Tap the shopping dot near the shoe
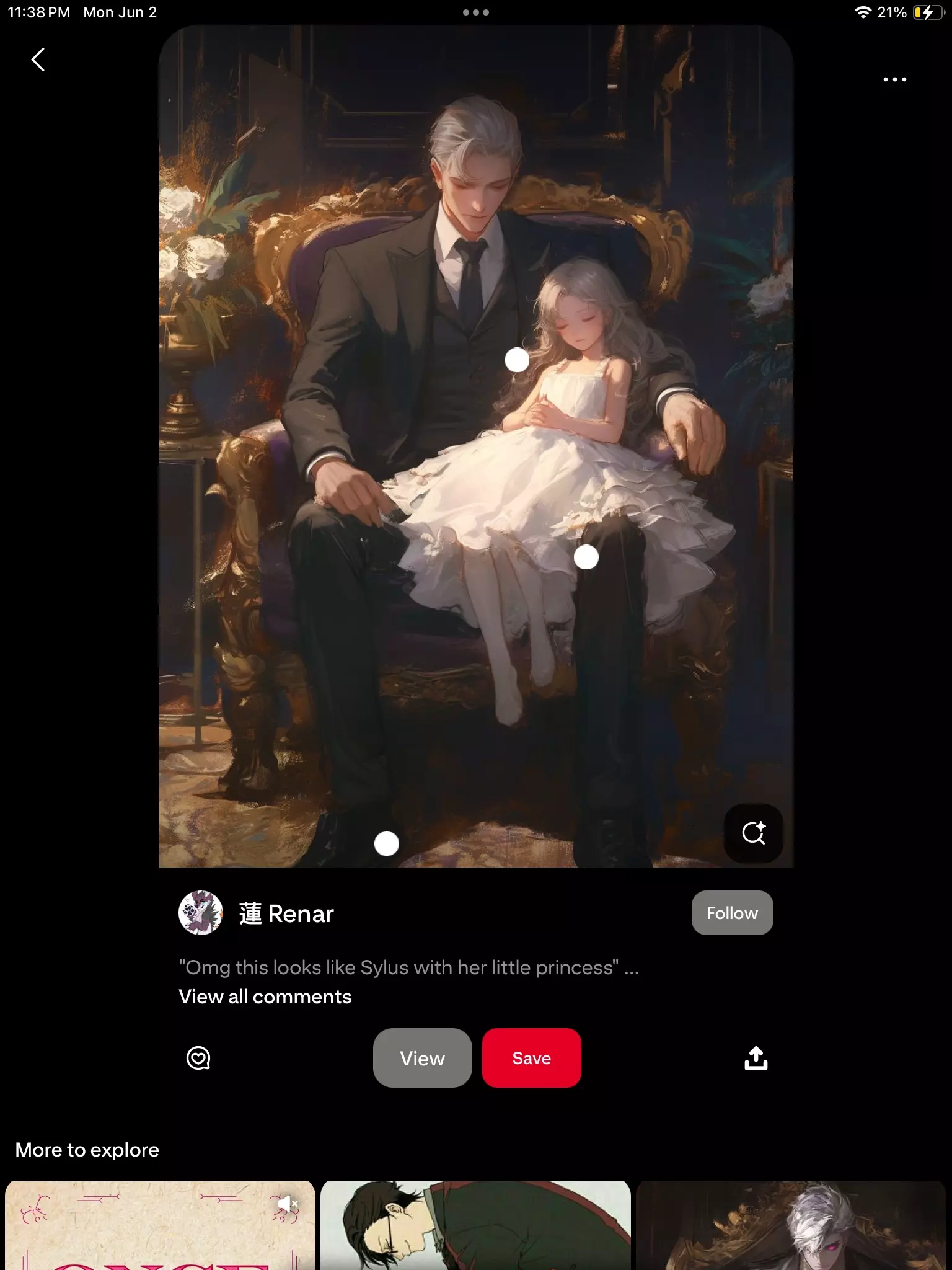952x1270 pixels. 387,843
